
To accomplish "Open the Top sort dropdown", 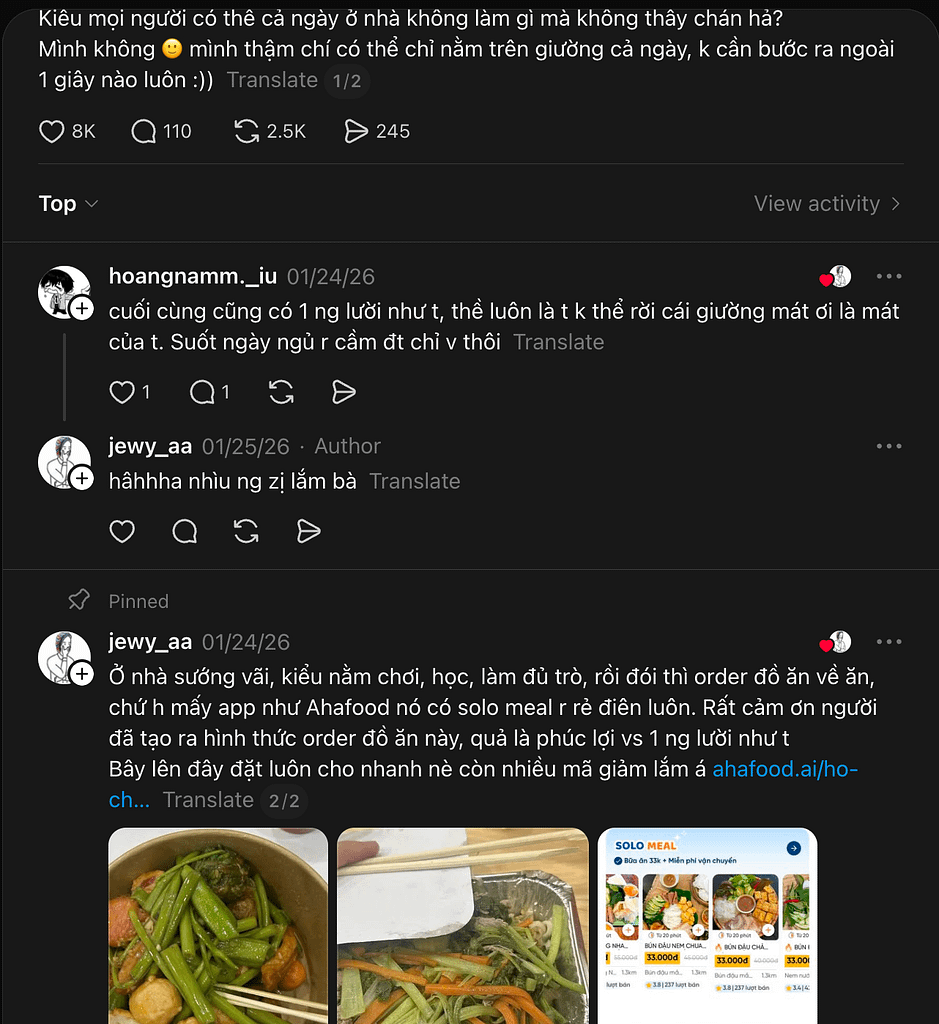I will click(68, 204).
